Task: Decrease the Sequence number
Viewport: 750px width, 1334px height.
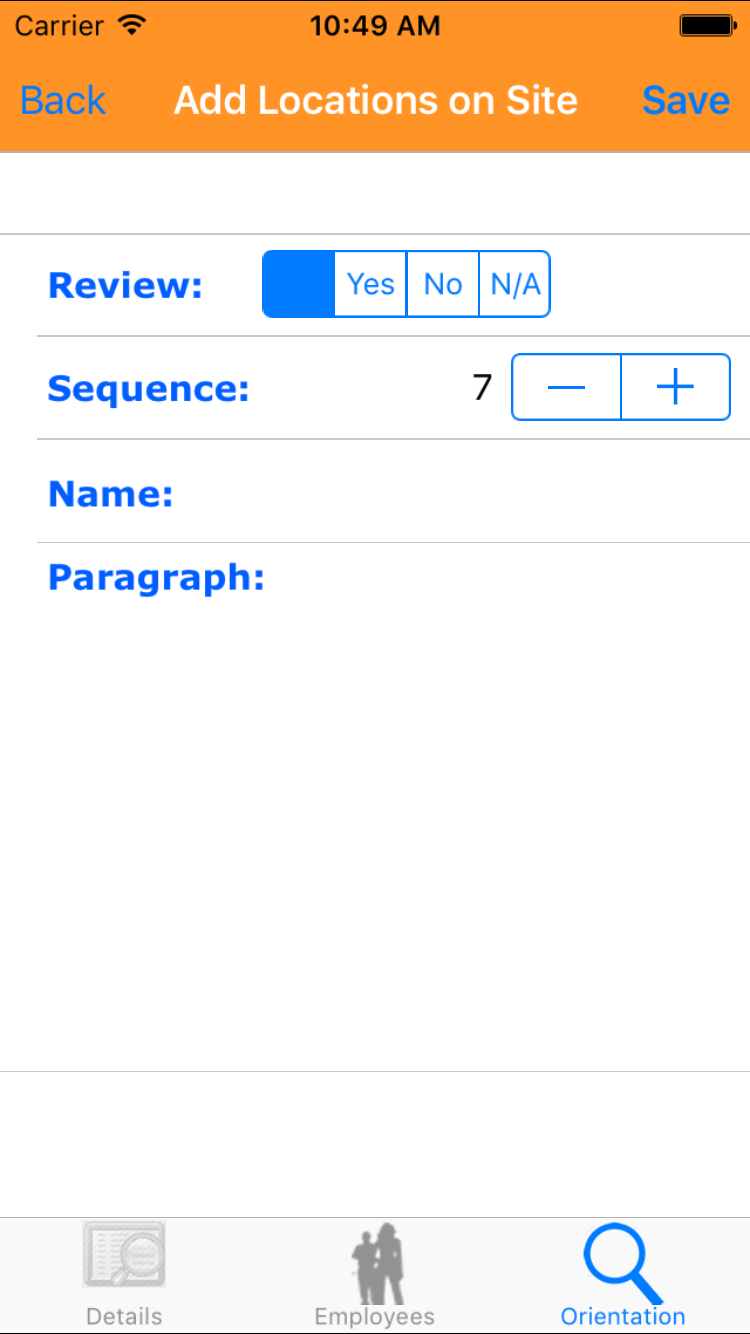Action: click(x=566, y=387)
